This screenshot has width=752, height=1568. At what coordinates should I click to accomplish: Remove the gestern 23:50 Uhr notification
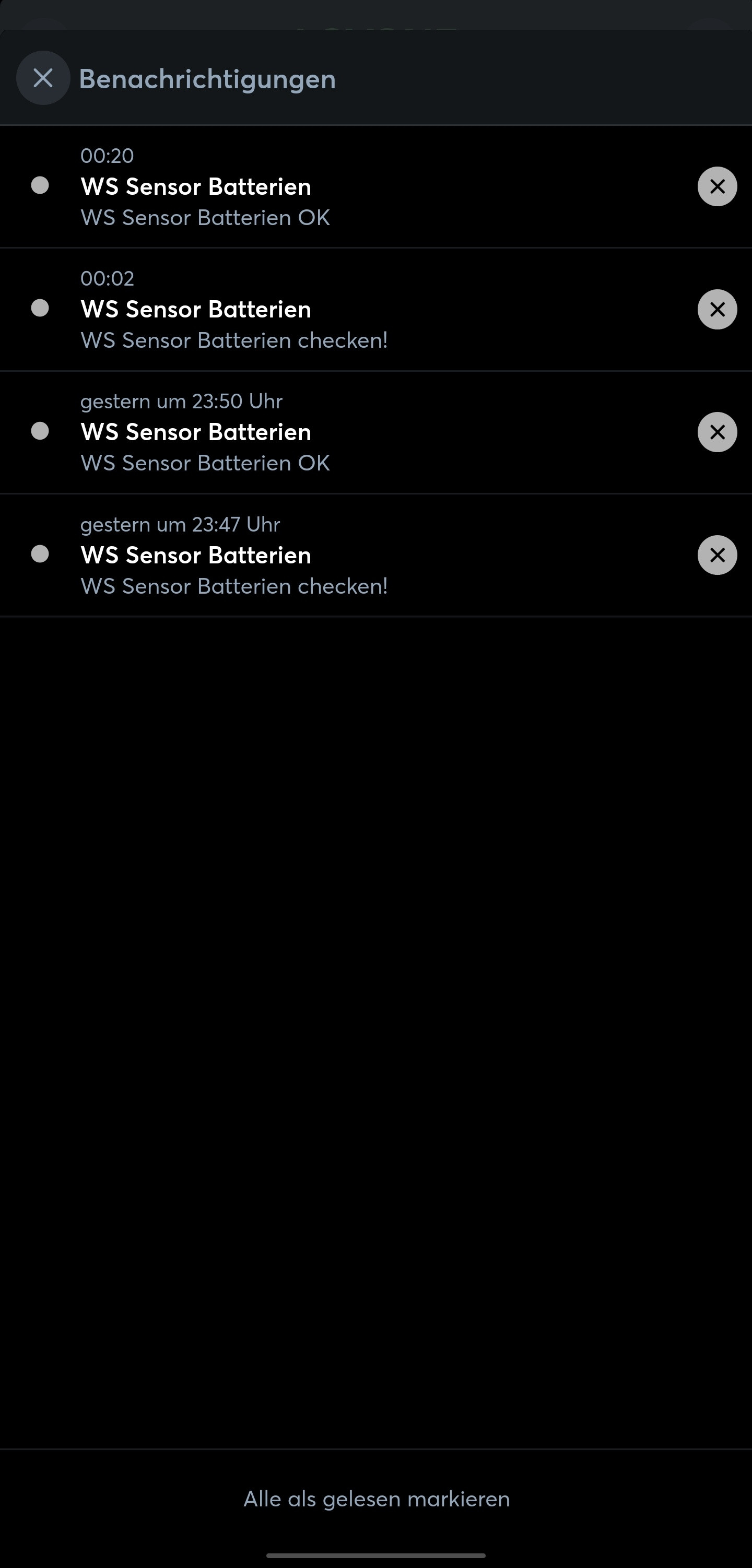(716, 432)
